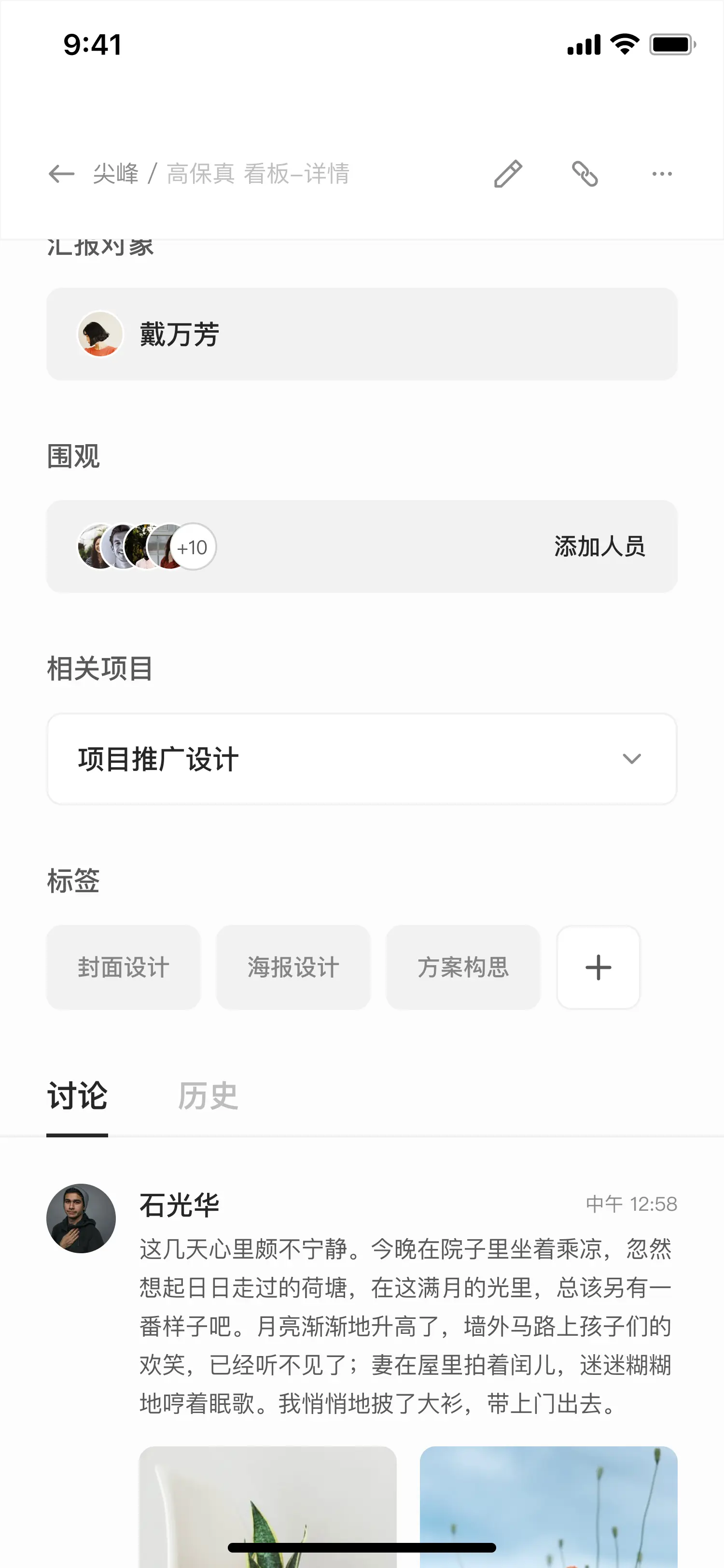Toggle the 海报设计 tag
The height and width of the screenshot is (1568, 724).
[292, 967]
